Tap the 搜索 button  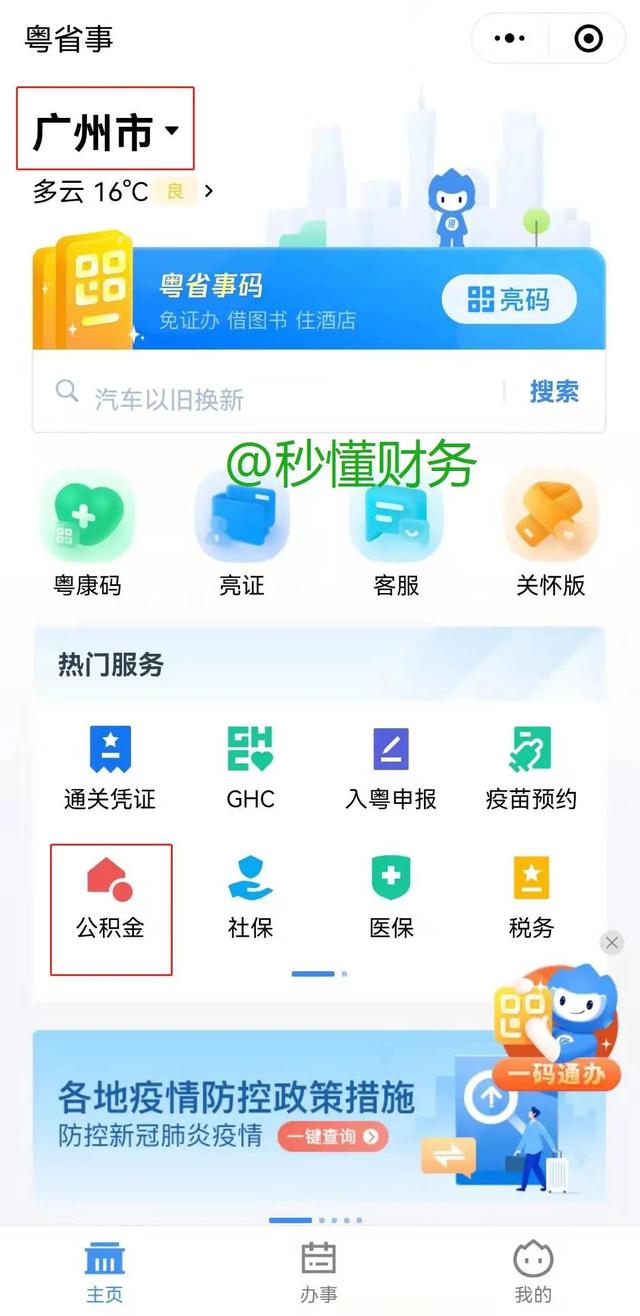(x=554, y=392)
